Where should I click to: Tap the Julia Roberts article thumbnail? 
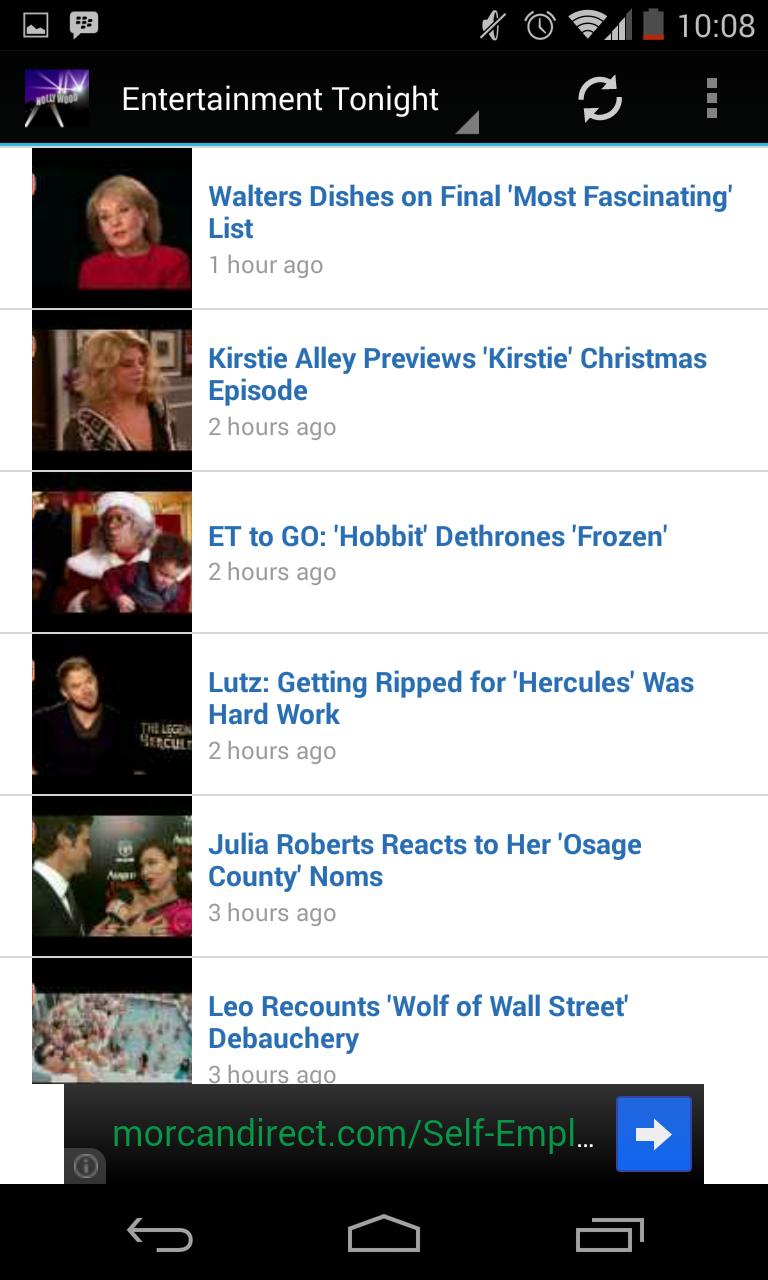coord(111,875)
